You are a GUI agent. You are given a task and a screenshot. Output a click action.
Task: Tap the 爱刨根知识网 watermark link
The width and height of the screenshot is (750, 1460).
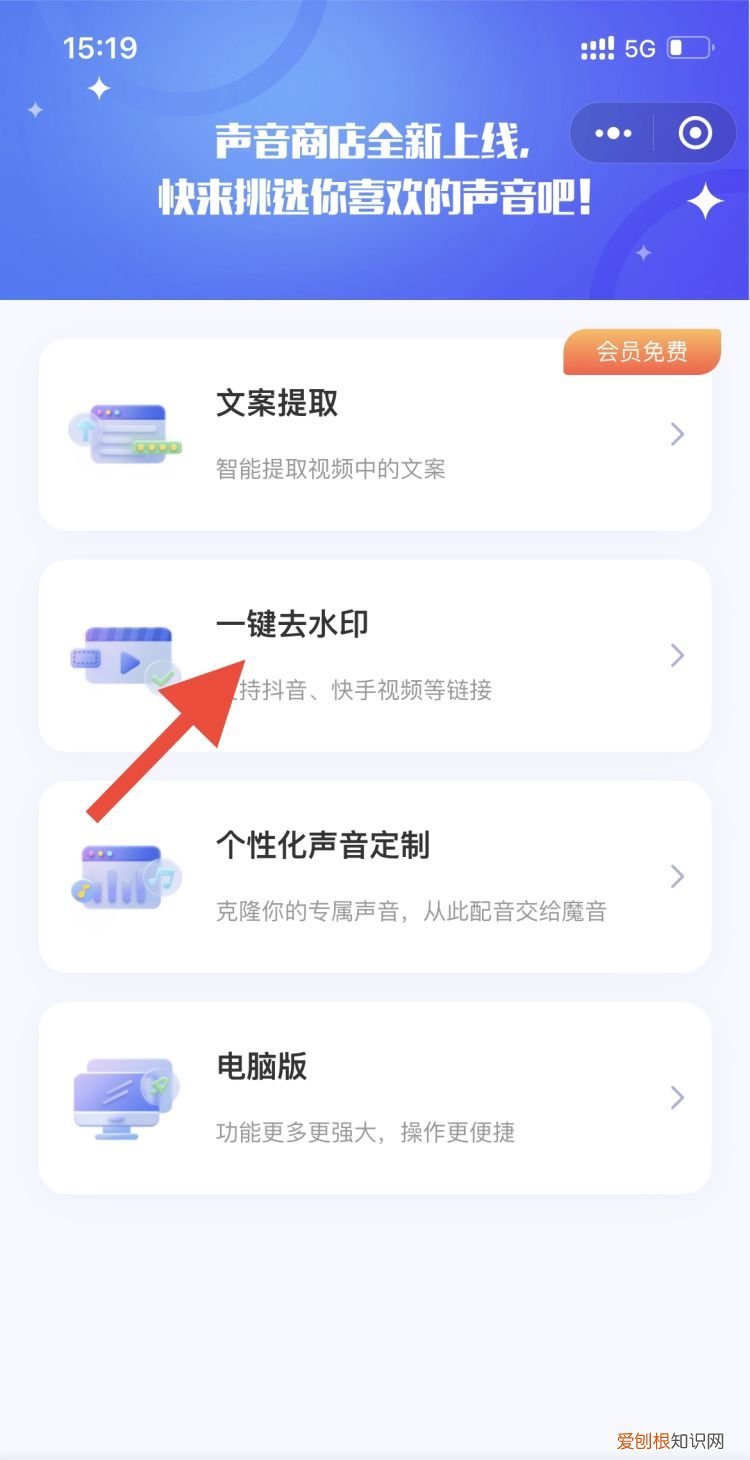[668, 1438]
